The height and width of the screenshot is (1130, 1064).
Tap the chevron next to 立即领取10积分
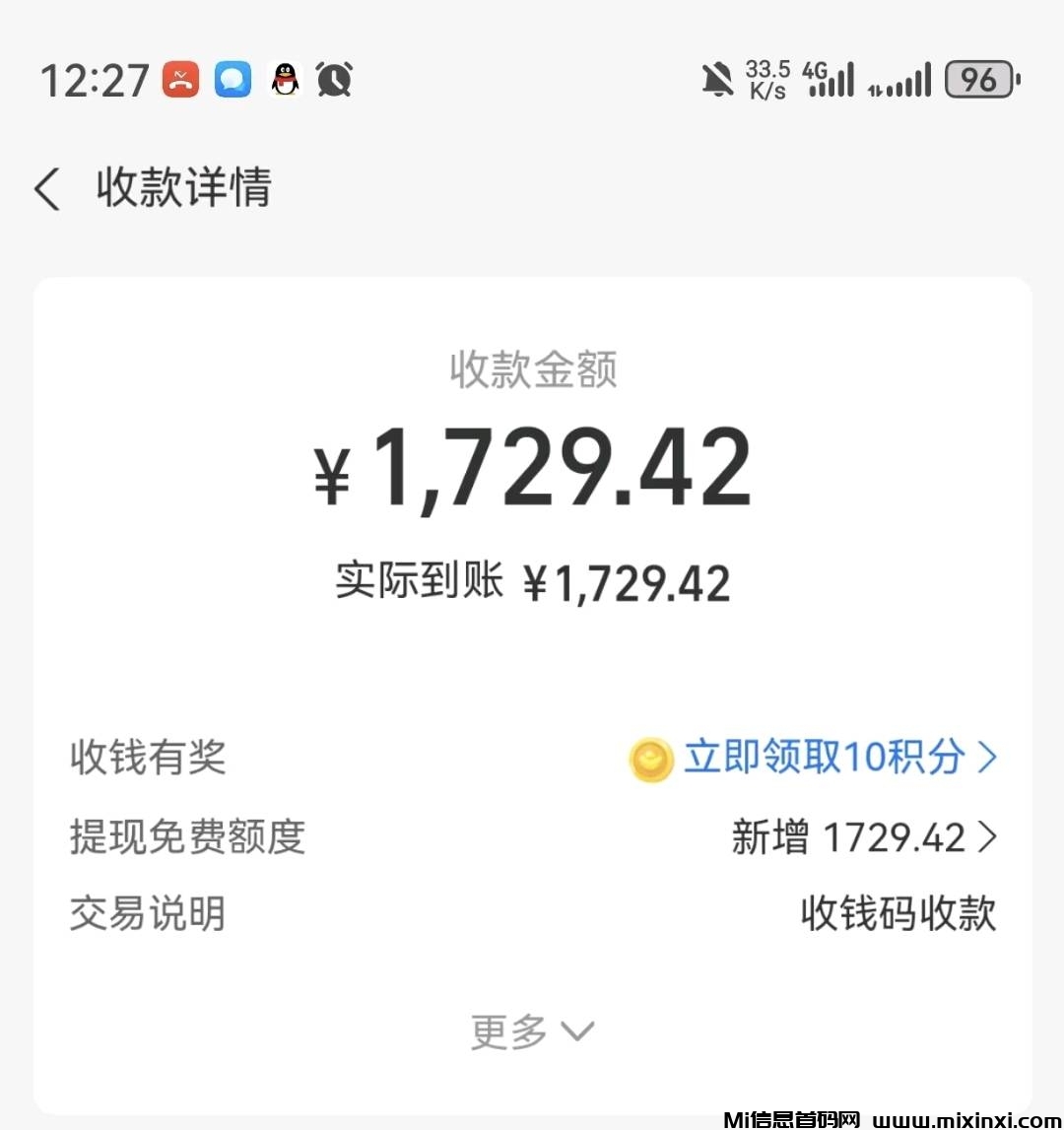coord(988,759)
